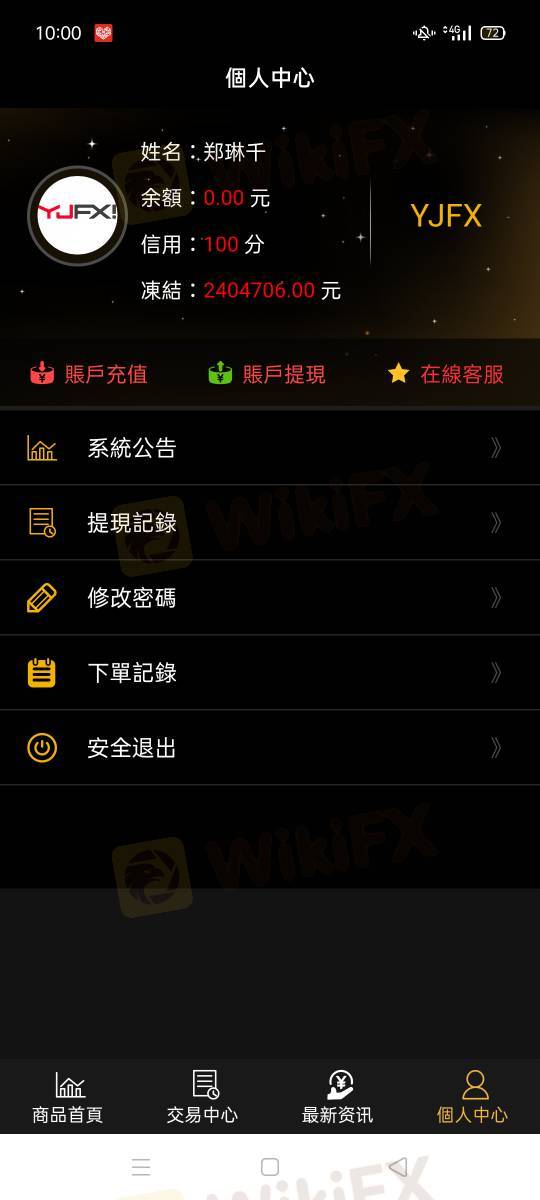Open the 最新资讯 news tab

pos(338,1097)
